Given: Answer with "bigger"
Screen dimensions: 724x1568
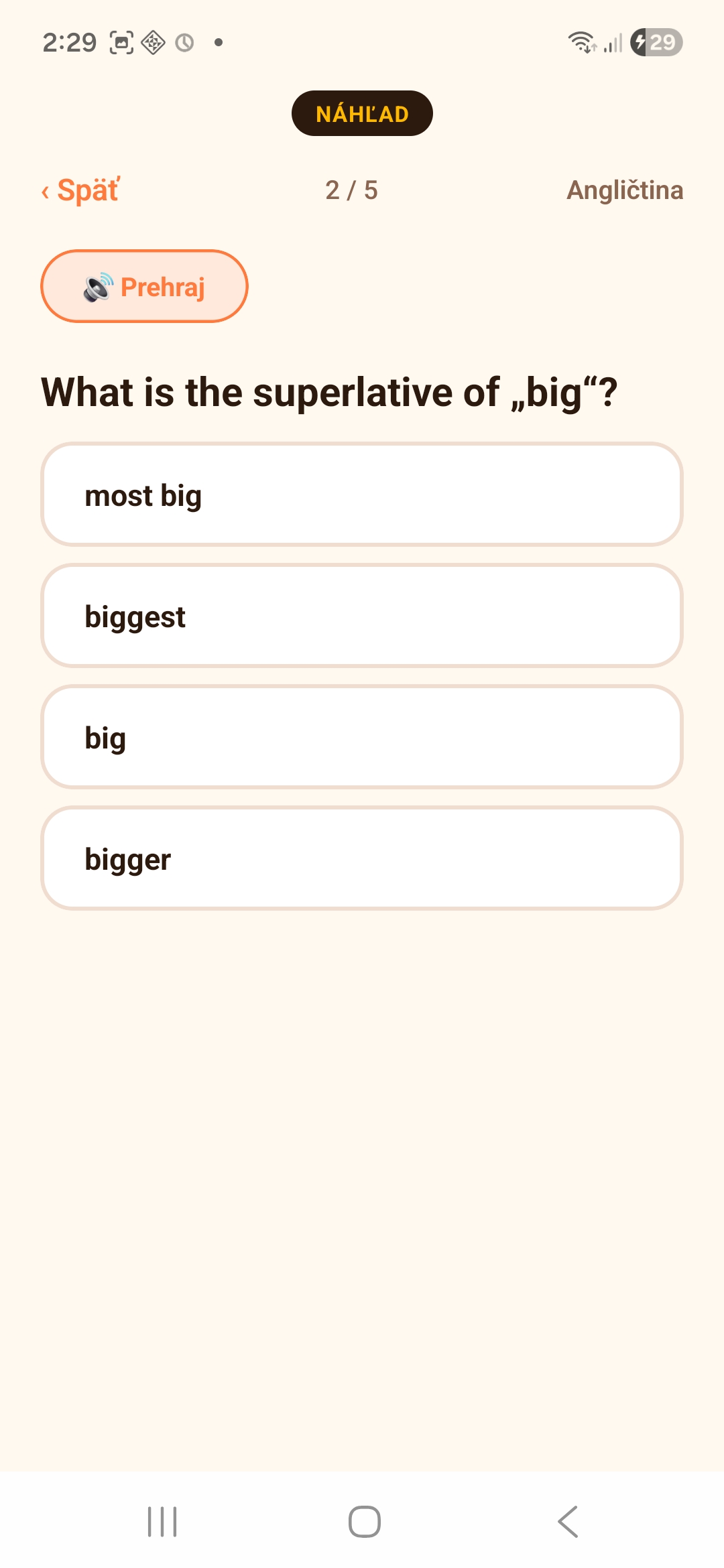Looking at the screenshot, I should pyautogui.click(x=362, y=858).
